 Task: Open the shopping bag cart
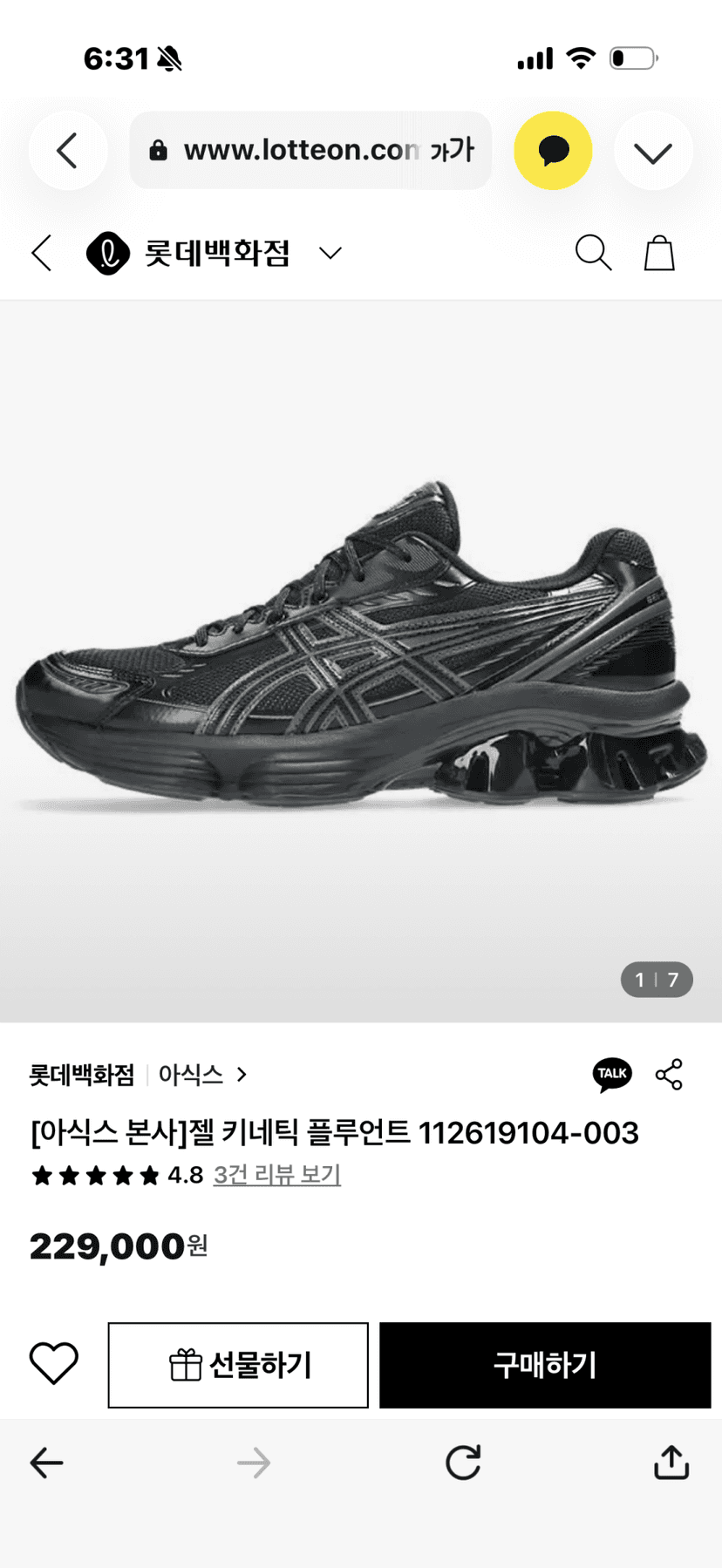[659, 253]
